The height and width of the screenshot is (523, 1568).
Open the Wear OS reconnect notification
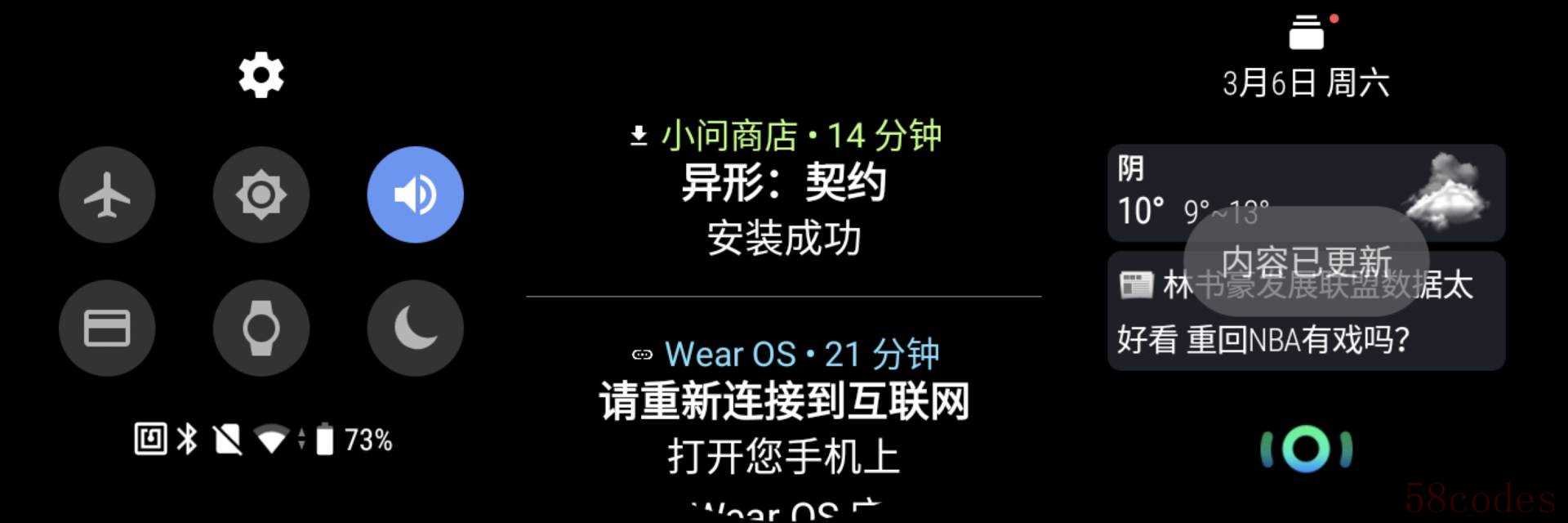click(x=784, y=405)
